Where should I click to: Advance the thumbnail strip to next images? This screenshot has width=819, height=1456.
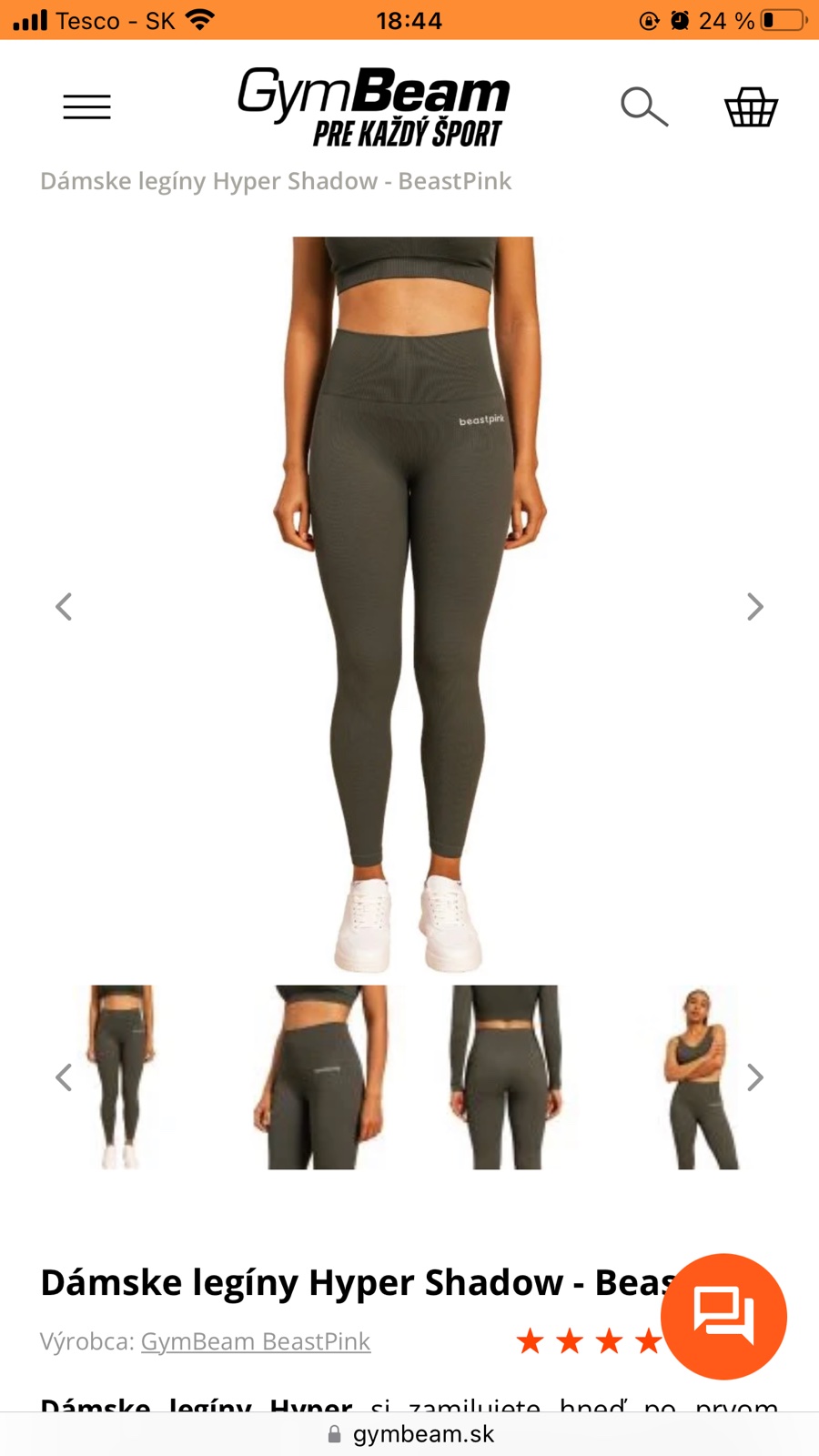(754, 1077)
